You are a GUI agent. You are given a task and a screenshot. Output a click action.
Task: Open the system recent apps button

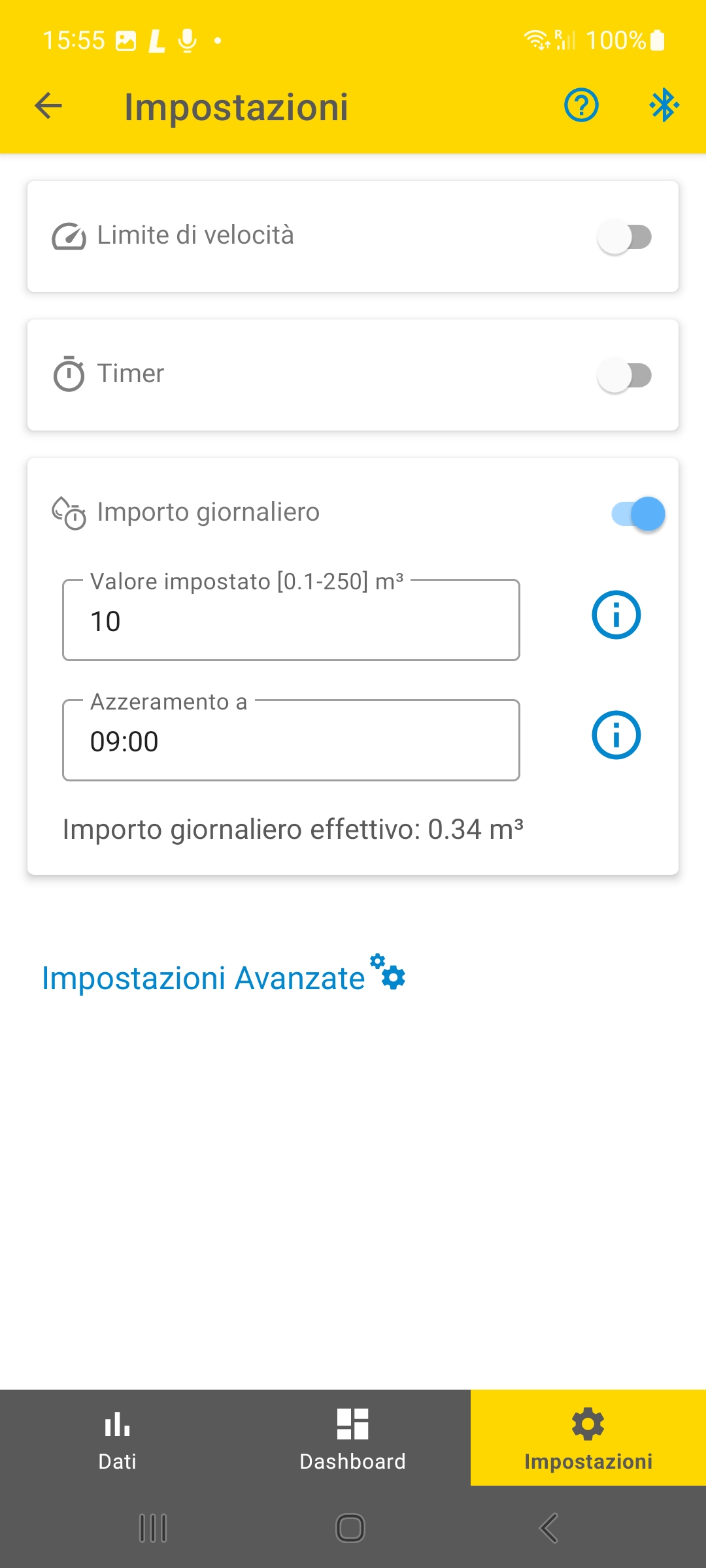click(x=154, y=1528)
